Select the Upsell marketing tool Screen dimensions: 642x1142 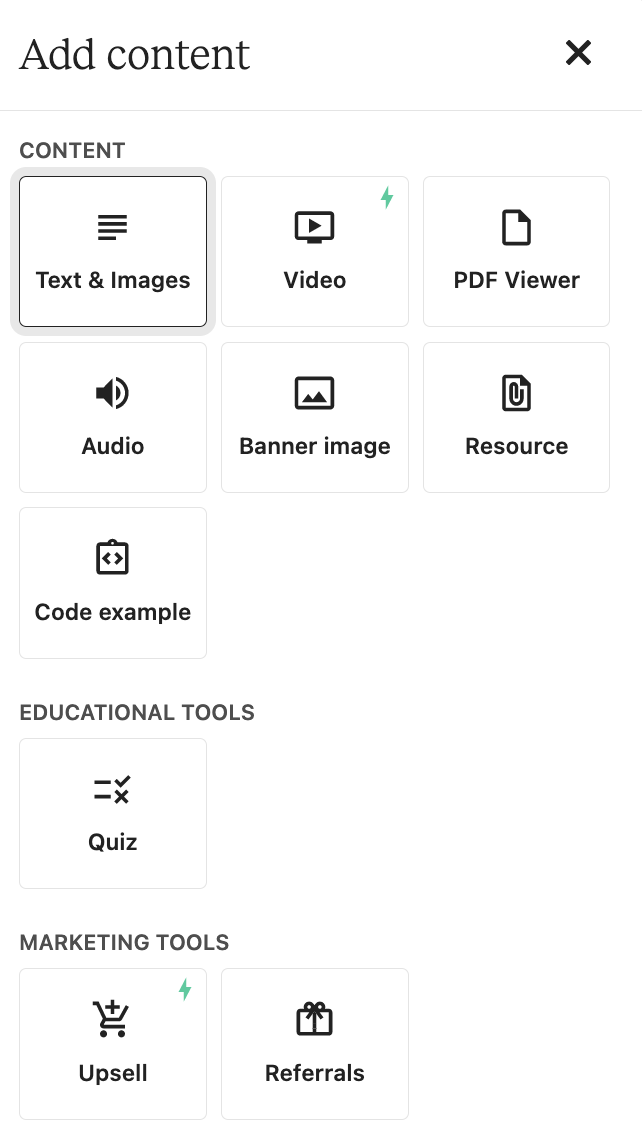[x=113, y=1044]
